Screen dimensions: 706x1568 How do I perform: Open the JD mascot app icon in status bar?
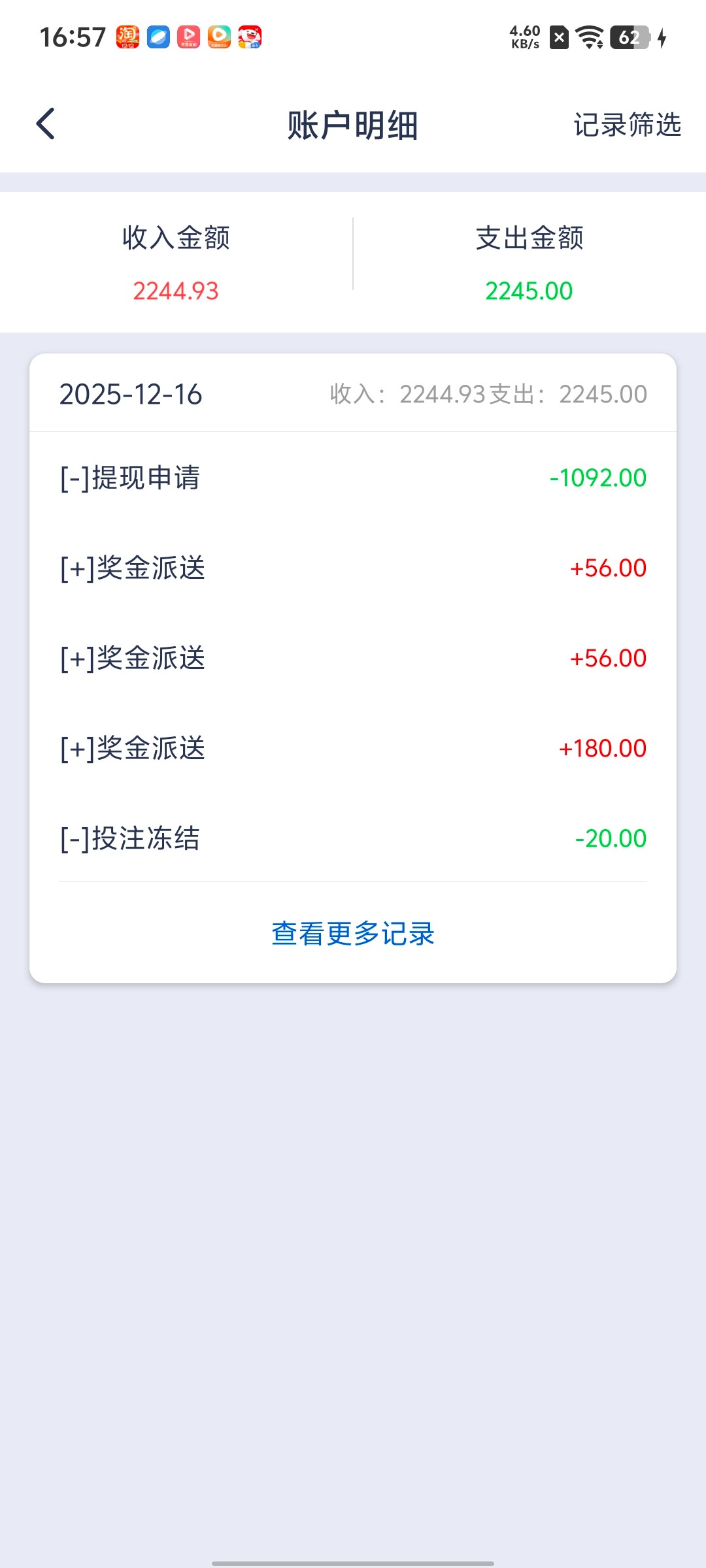[x=251, y=38]
